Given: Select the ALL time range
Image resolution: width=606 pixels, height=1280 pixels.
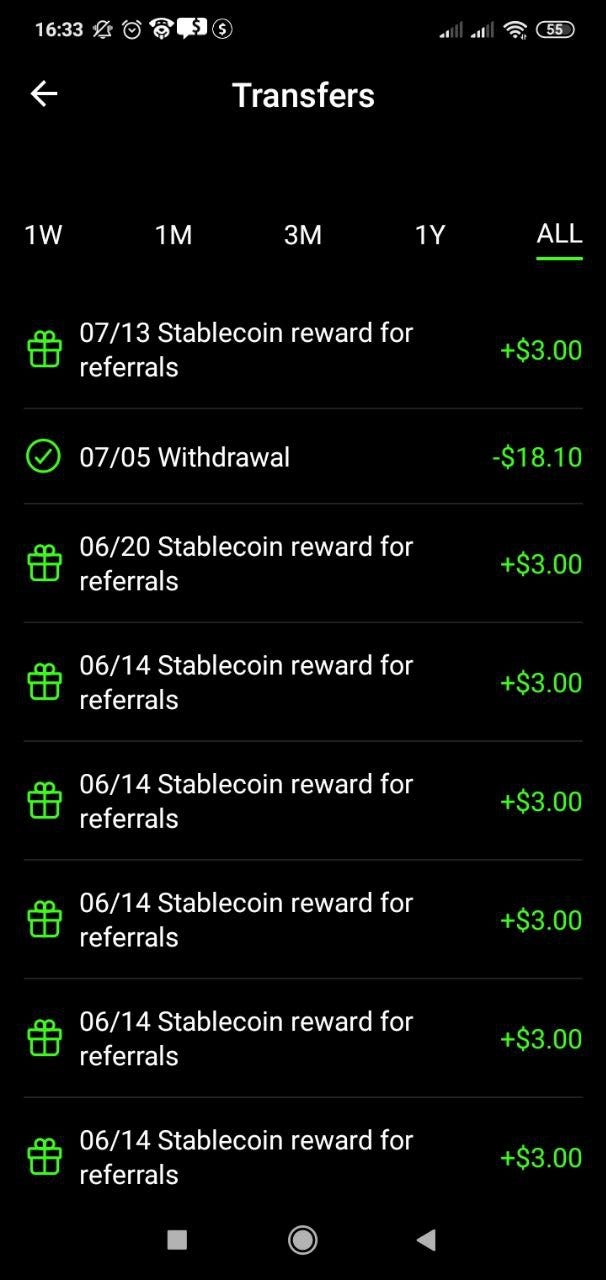Looking at the screenshot, I should [x=559, y=234].
